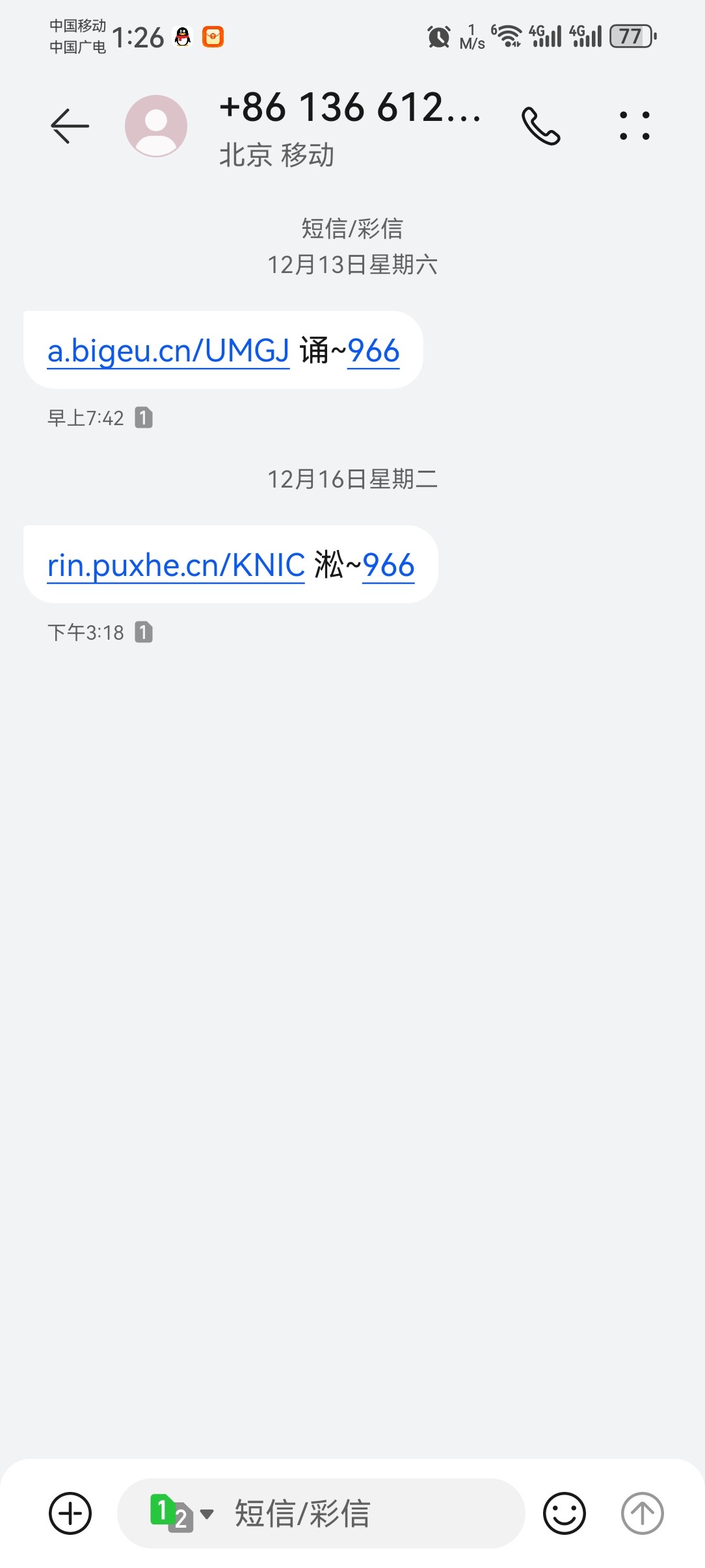Focus the 短信/彩信 message input field
Image resolution: width=705 pixels, height=1568 pixels.
pos(364,1513)
